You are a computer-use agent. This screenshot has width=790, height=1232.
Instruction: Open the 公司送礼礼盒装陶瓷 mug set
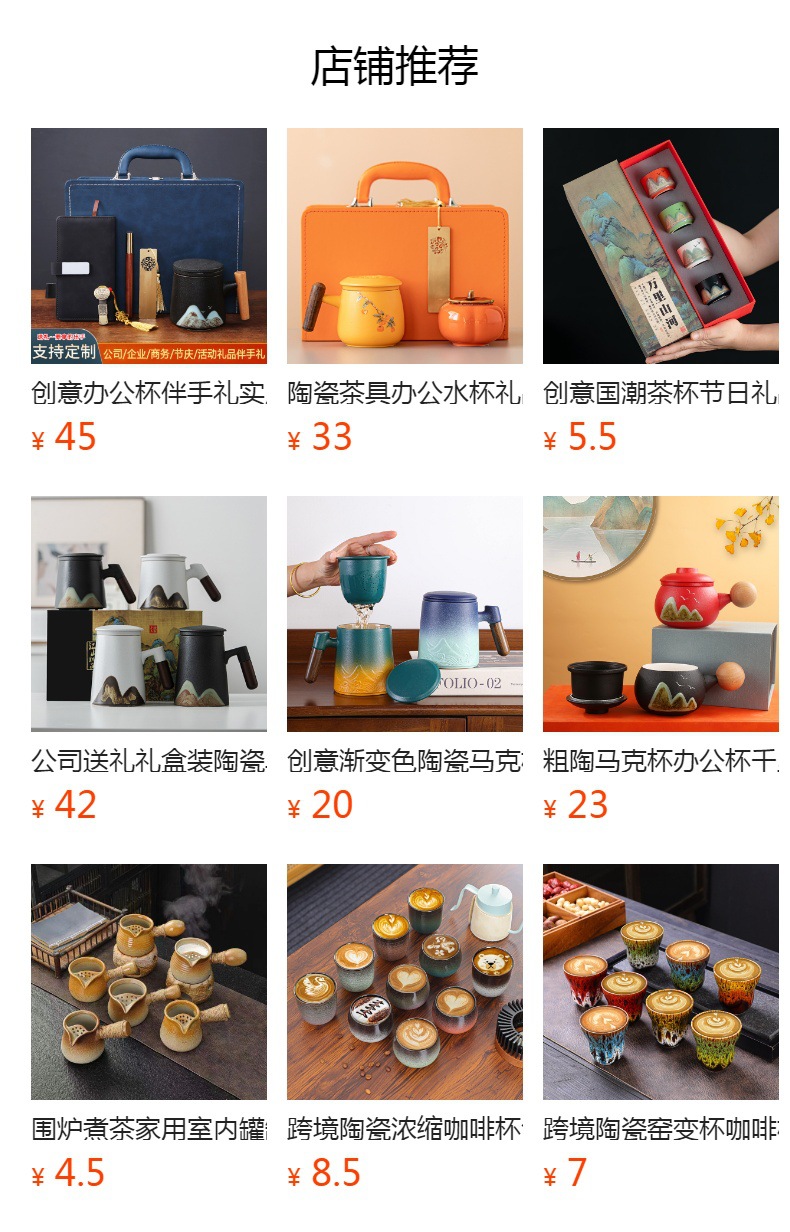coord(148,614)
